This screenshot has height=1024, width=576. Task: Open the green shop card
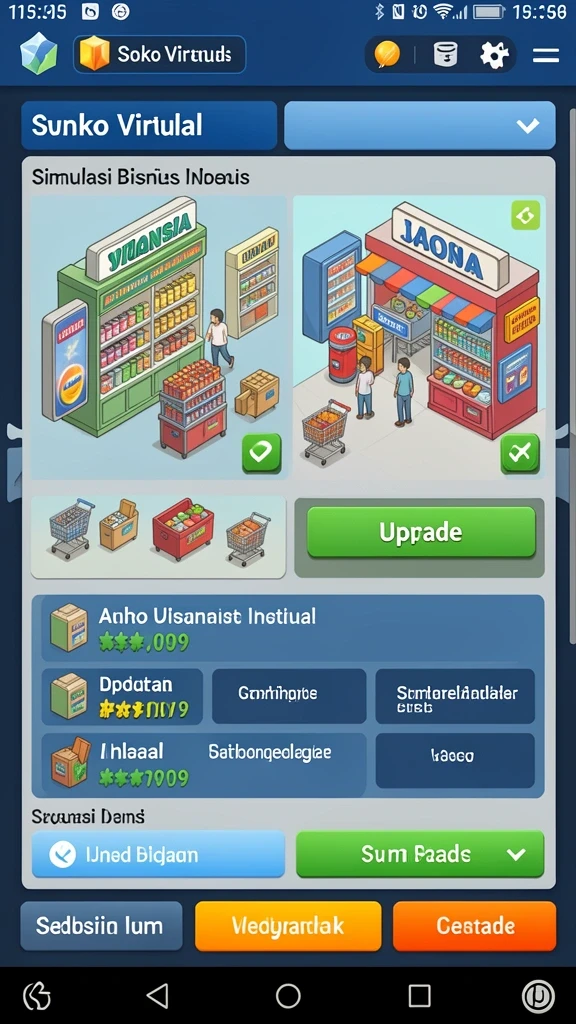158,337
